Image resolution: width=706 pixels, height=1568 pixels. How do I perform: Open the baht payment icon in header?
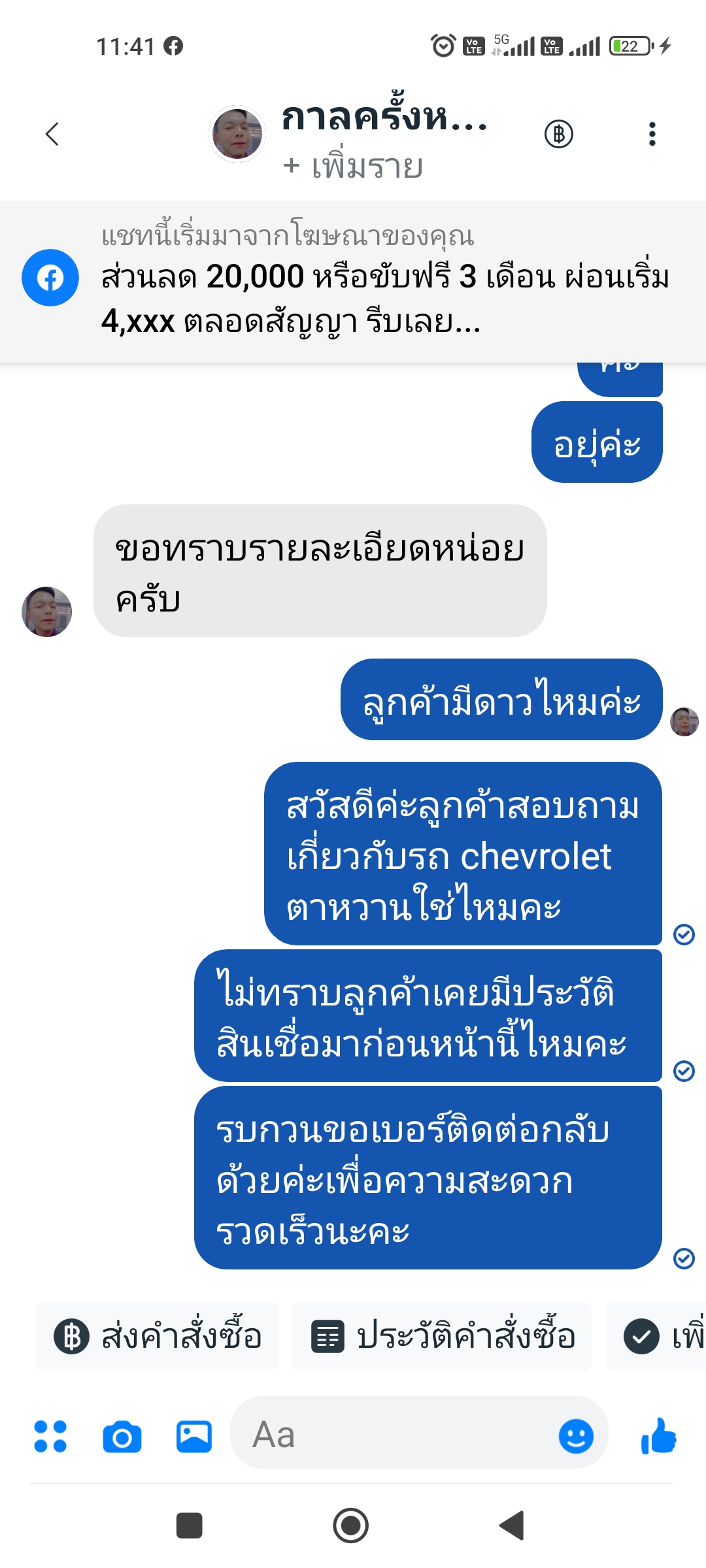[x=559, y=134]
